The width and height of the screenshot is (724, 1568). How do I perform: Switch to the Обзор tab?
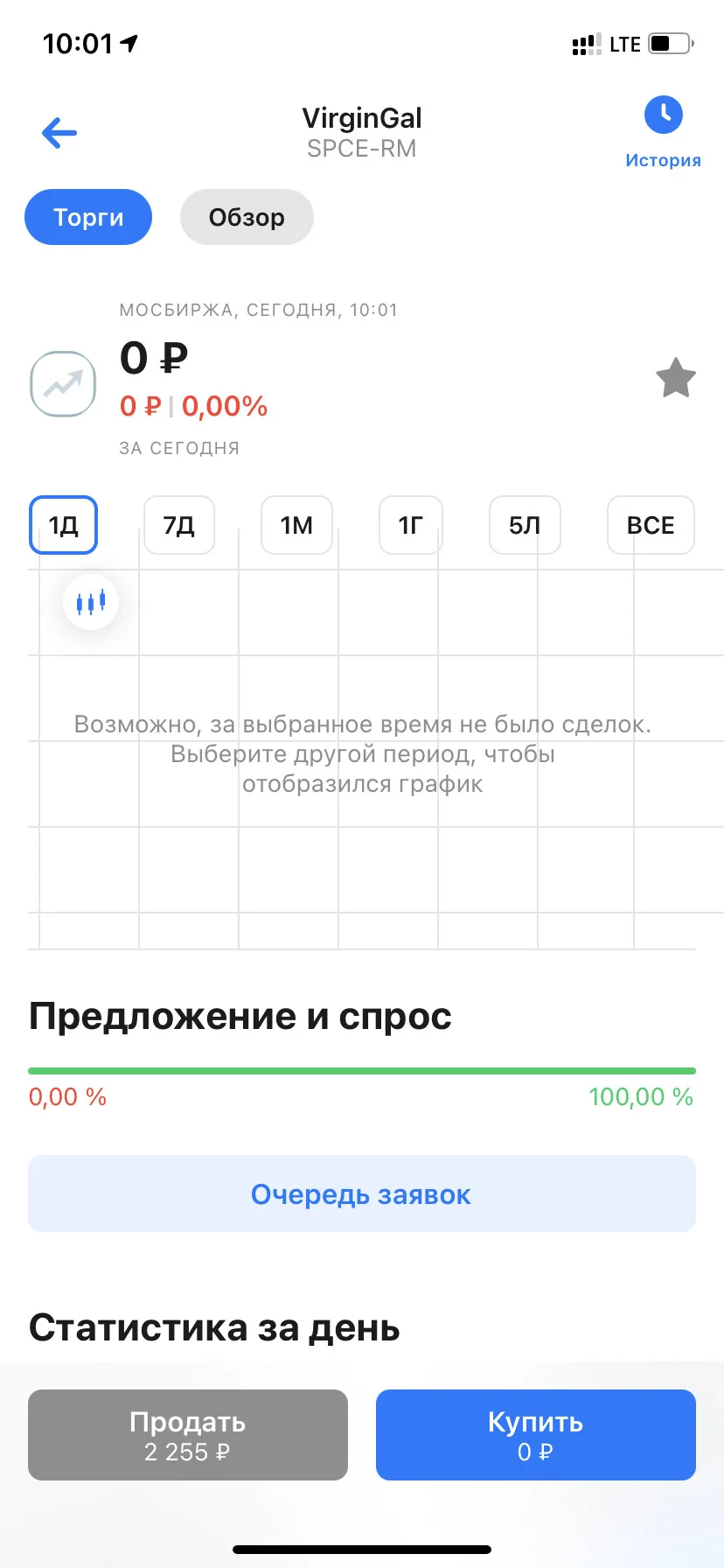(x=247, y=217)
